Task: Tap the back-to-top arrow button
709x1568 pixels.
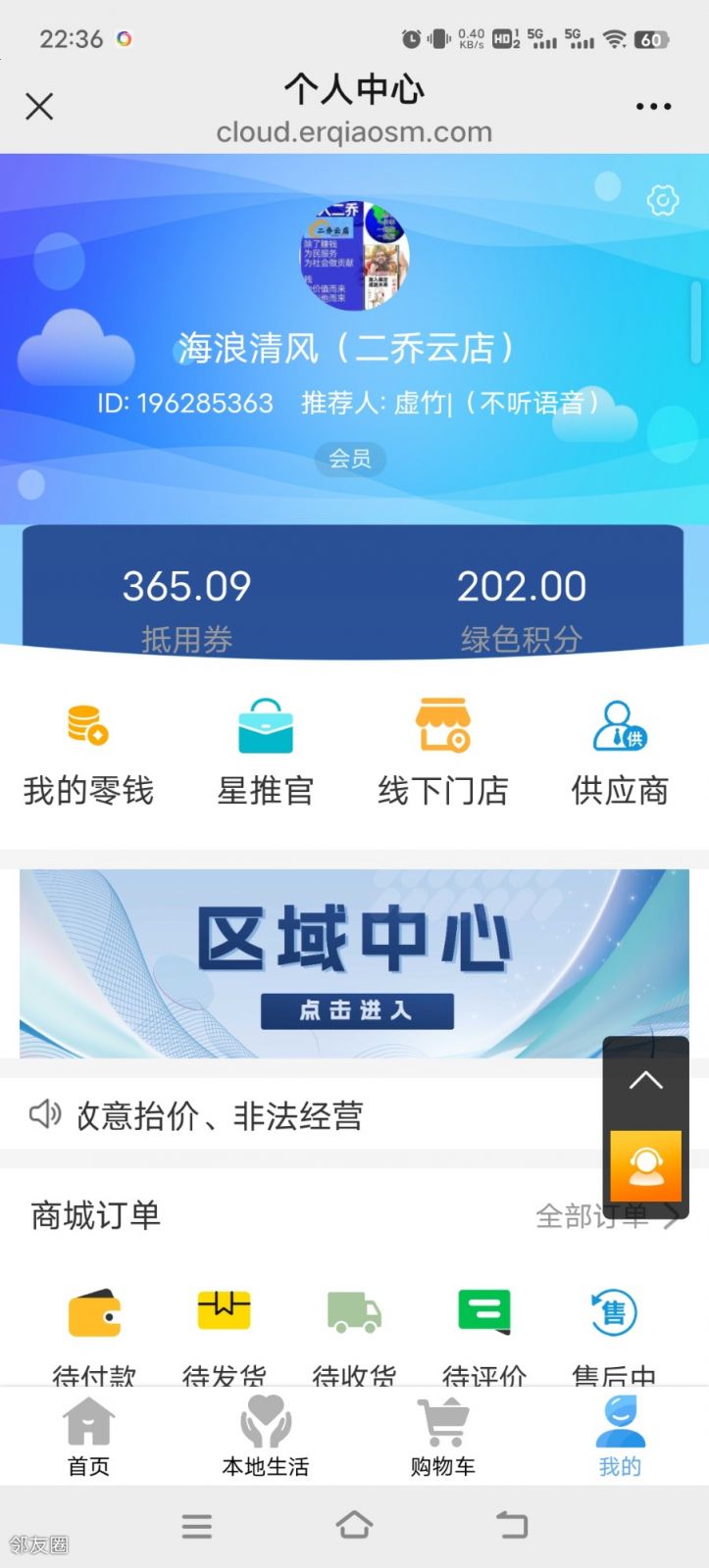Action: tap(645, 1081)
